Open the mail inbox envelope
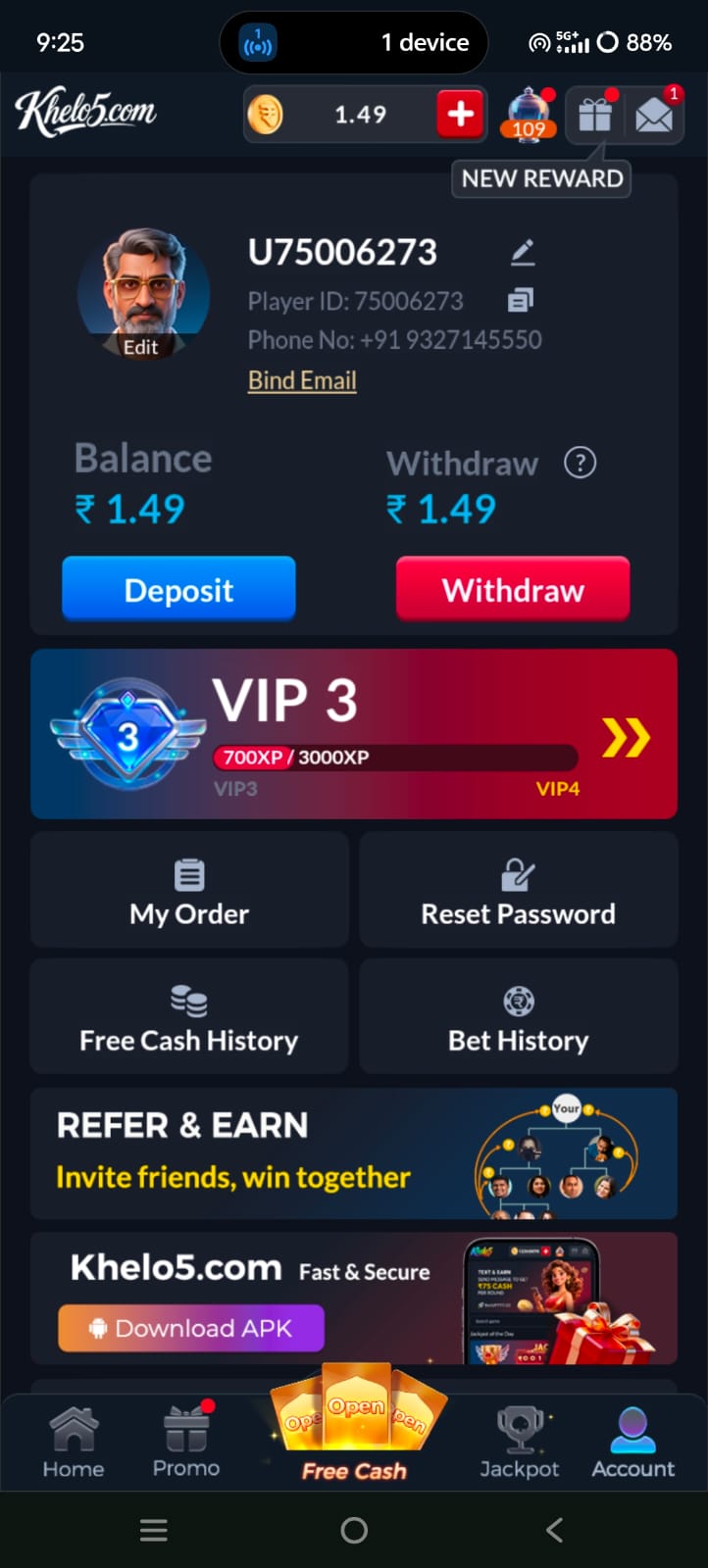The height and width of the screenshot is (1568, 708). (x=654, y=116)
